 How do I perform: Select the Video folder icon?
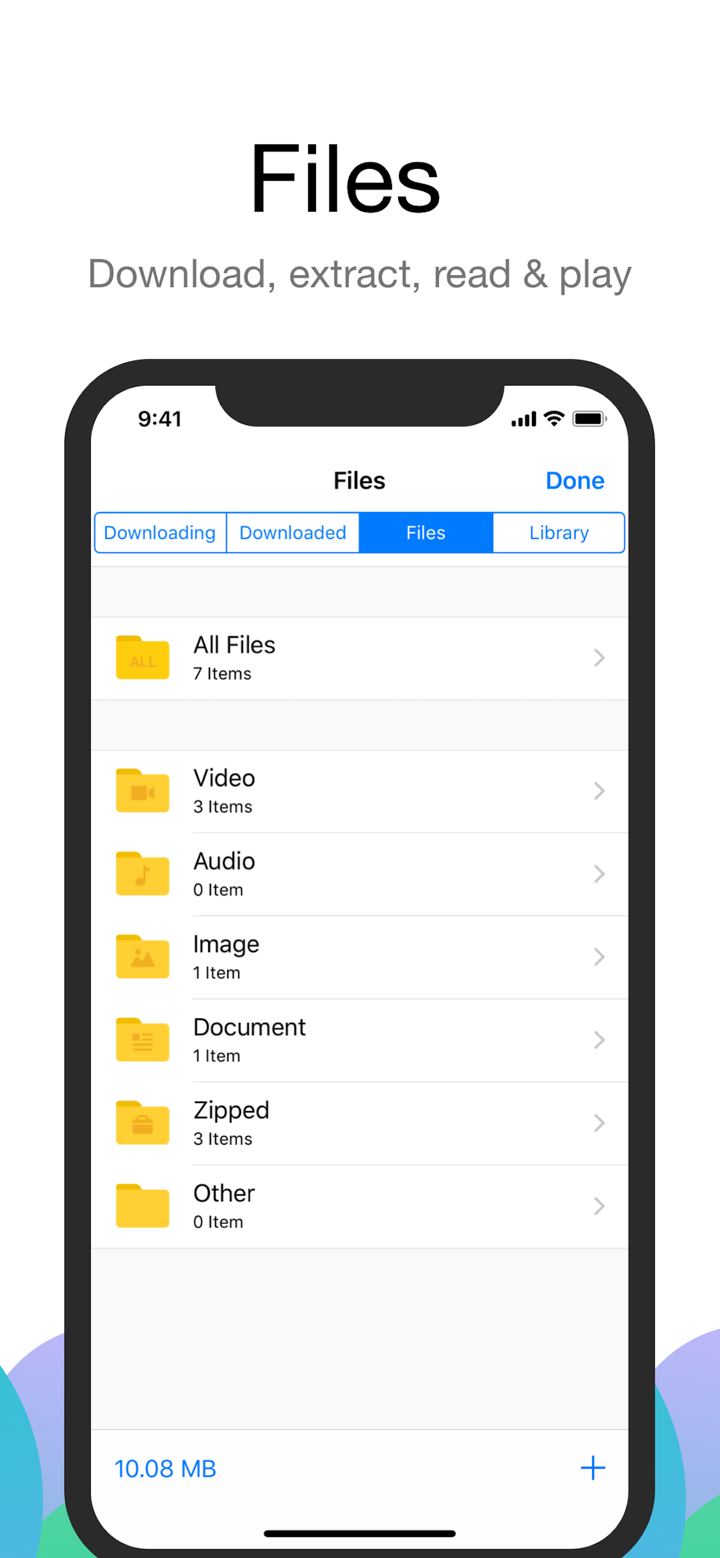(x=142, y=791)
